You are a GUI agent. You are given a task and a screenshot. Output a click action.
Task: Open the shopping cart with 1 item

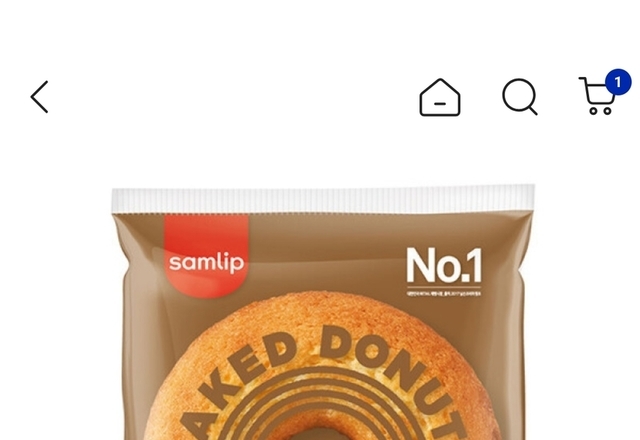603,93
